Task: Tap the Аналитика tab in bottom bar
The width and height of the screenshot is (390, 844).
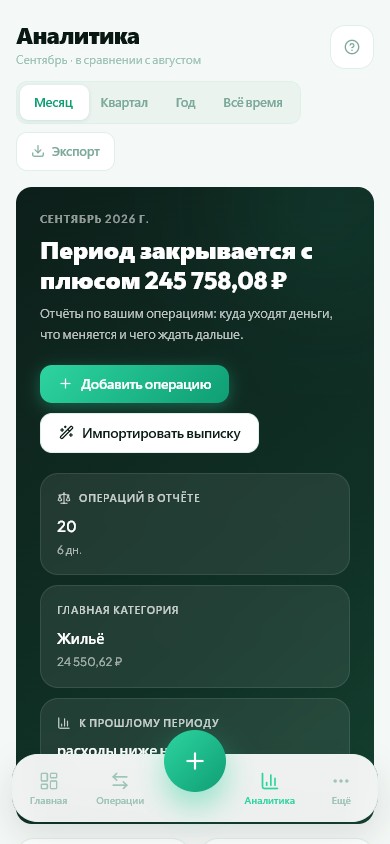Action: [x=270, y=788]
